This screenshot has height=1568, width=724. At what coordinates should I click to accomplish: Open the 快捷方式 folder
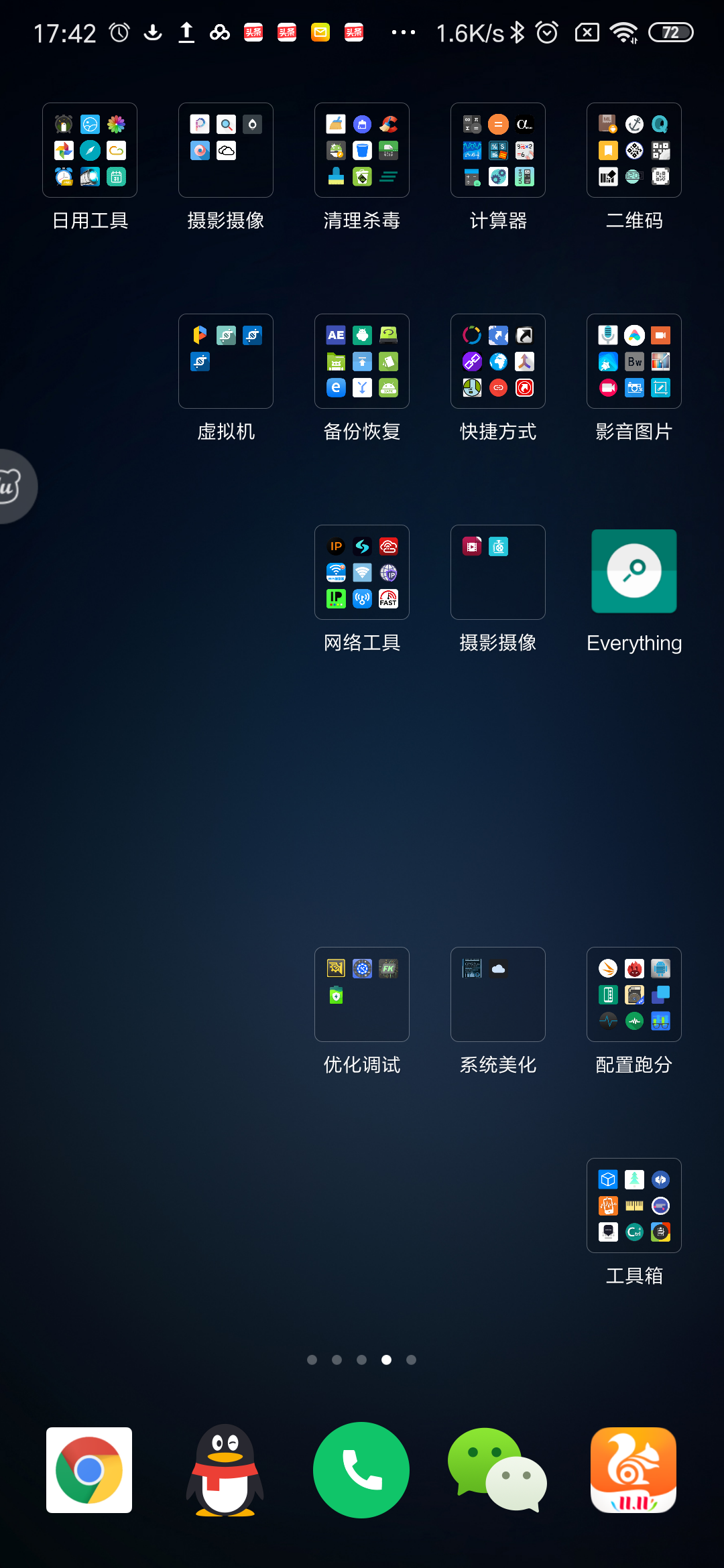click(x=498, y=361)
